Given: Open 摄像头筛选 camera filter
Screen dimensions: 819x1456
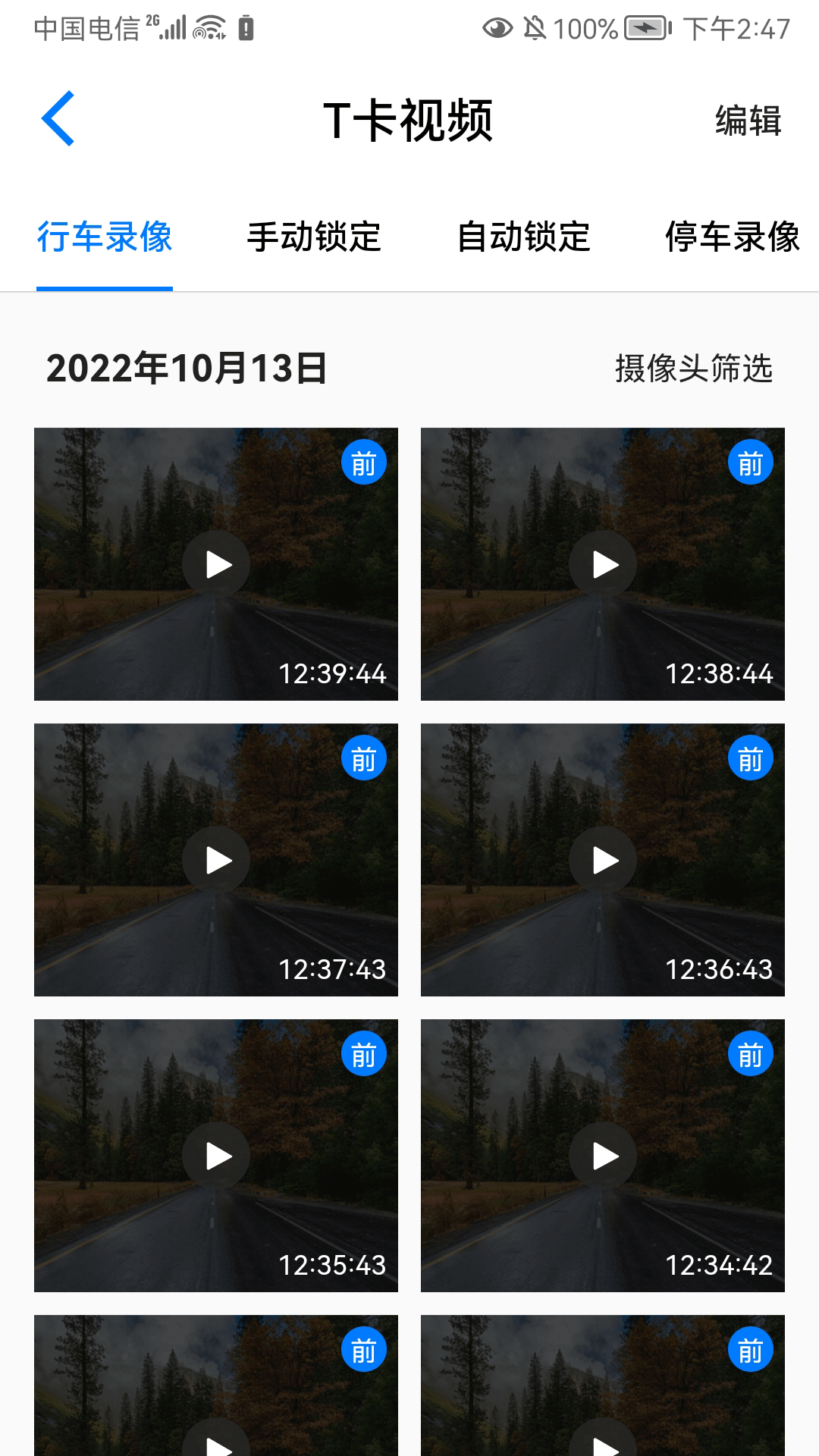Looking at the screenshot, I should coord(693,369).
